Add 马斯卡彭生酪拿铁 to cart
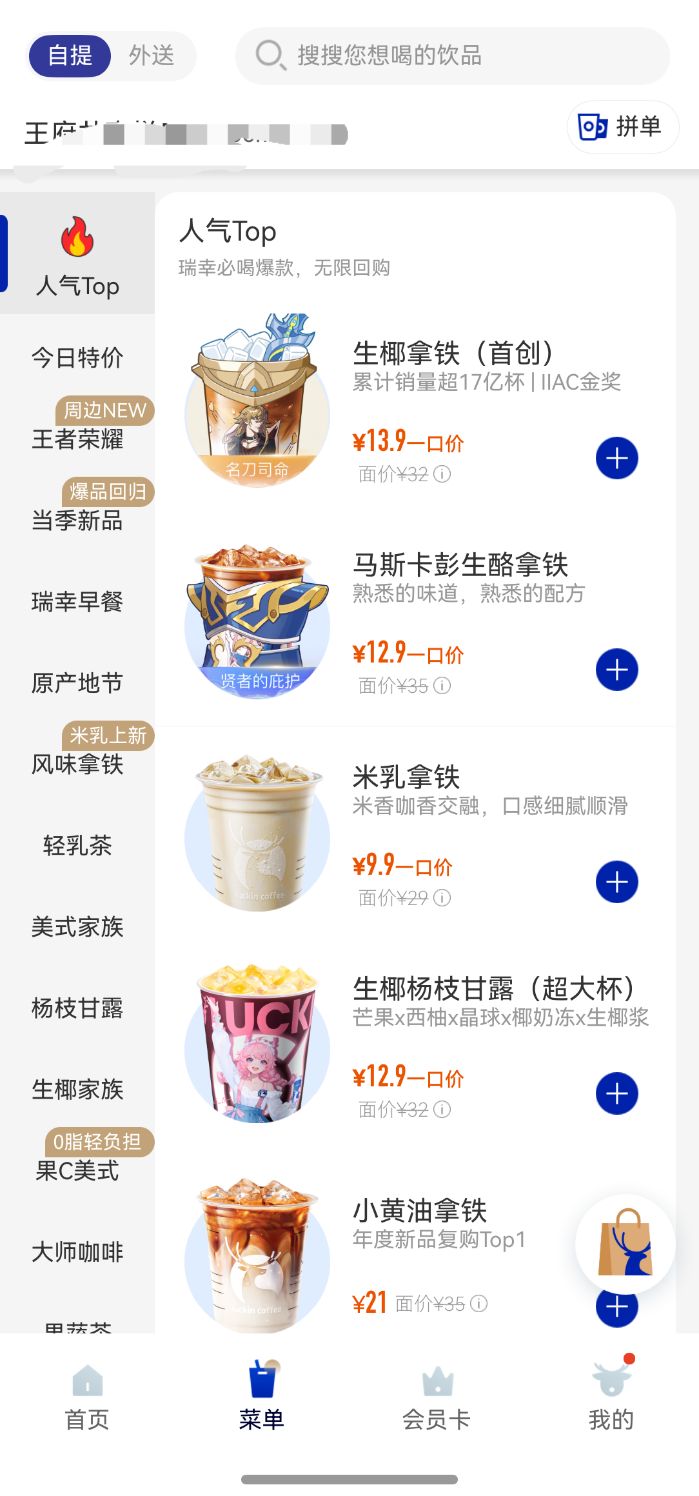The width and height of the screenshot is (699, 1496). [x=616, y=669]
